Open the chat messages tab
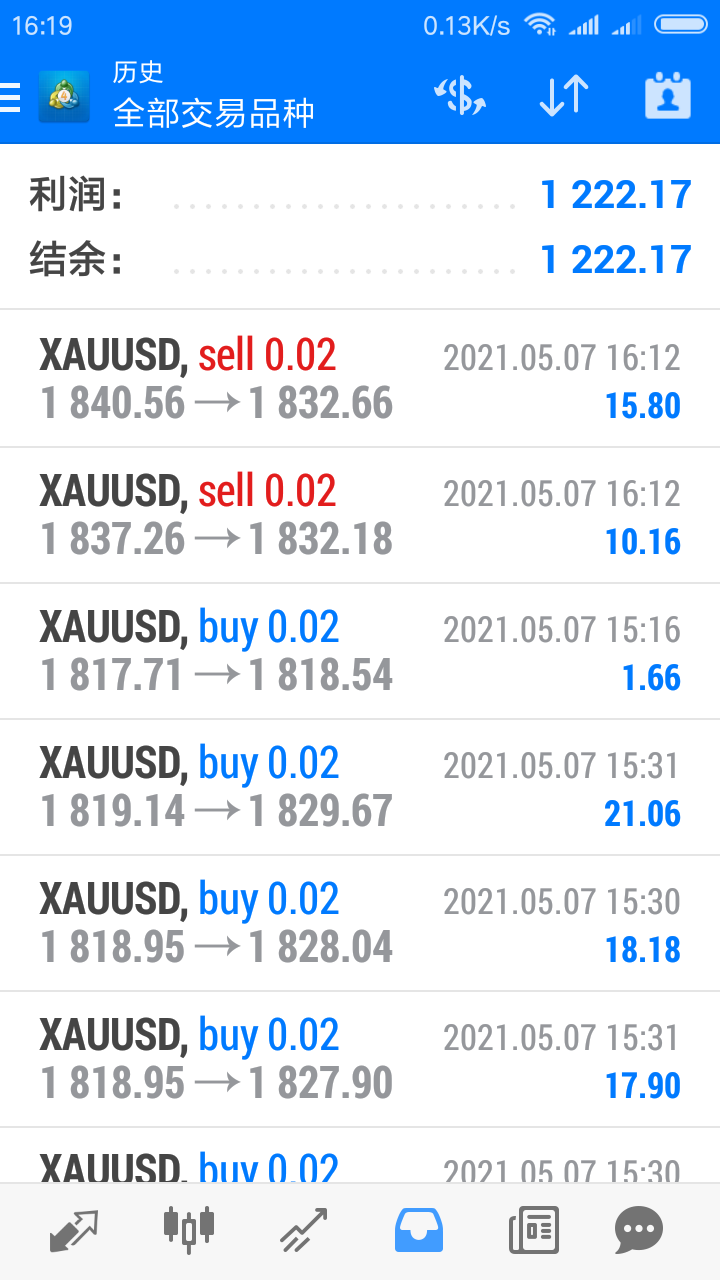720x1280 pixels. coord(639,1230)
